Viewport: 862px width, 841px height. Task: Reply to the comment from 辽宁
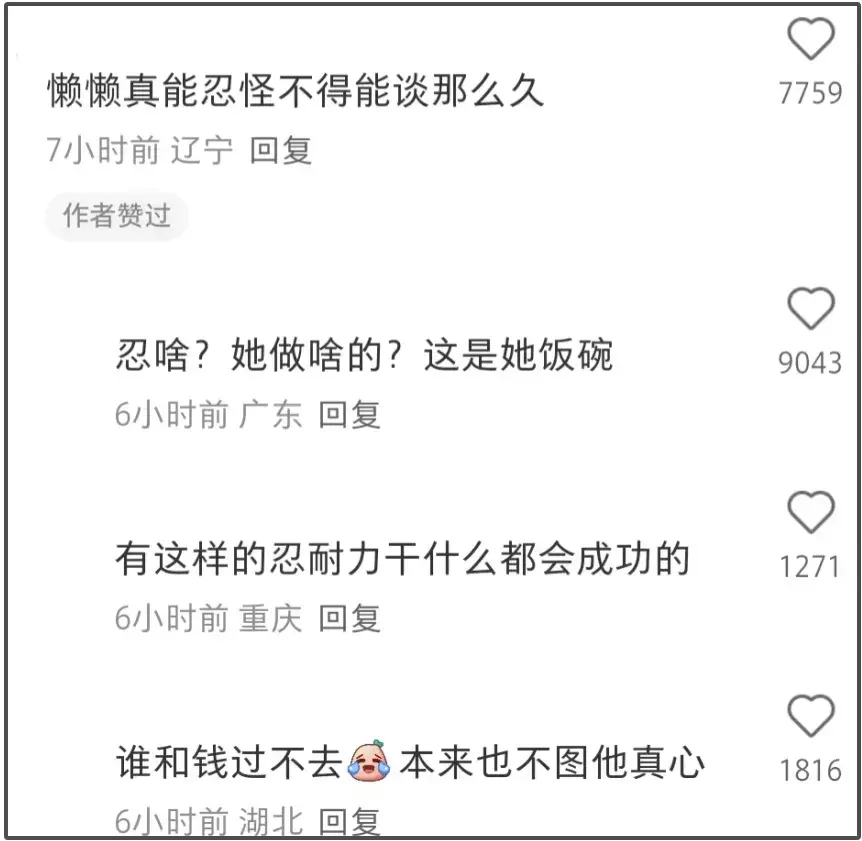(x=281, y=151)
